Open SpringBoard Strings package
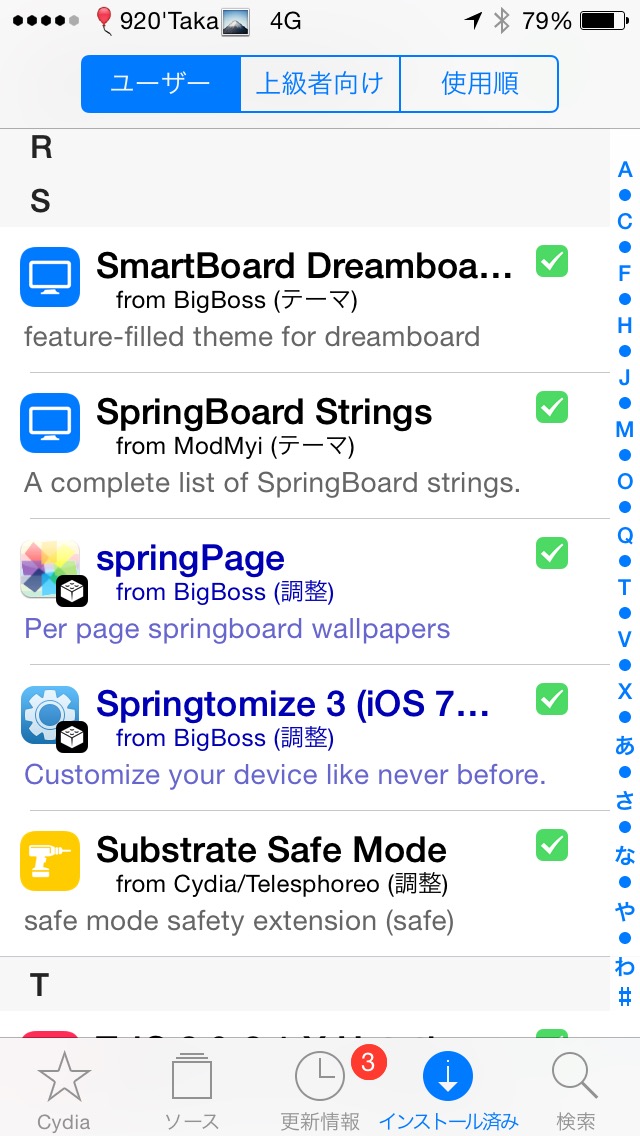 [304, 446]
